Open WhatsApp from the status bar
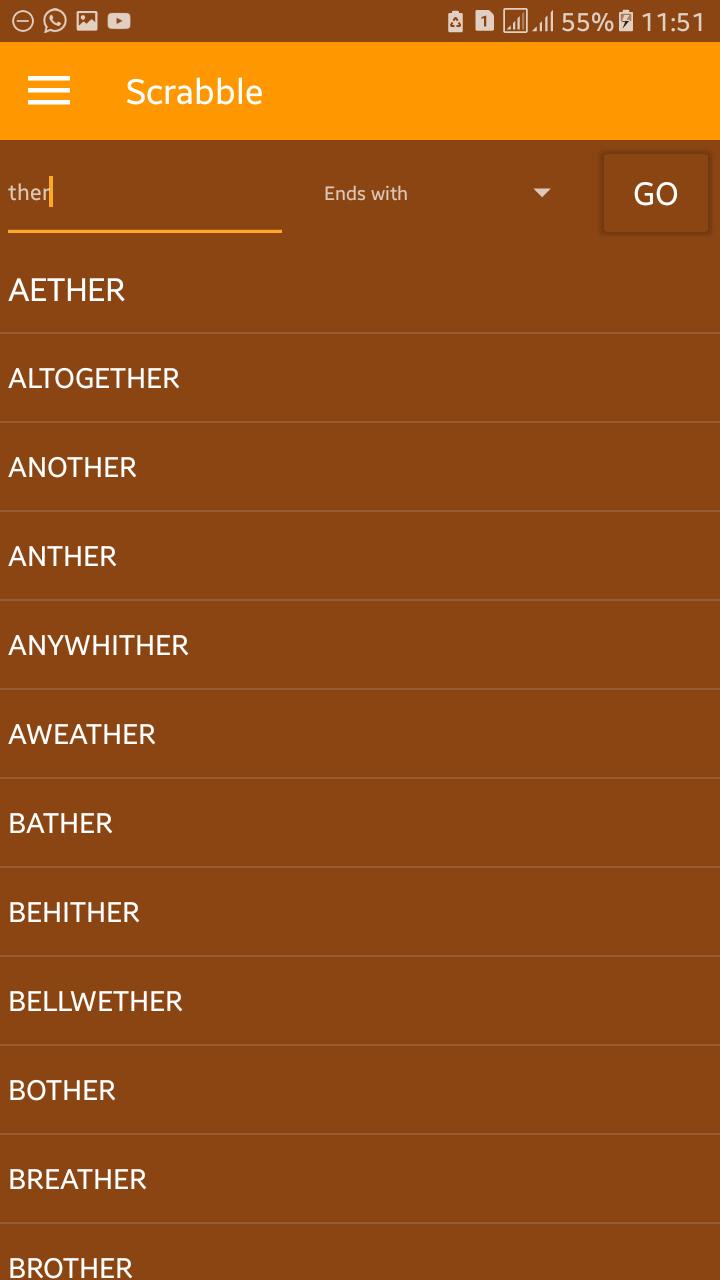 click(x=55, y=18)
